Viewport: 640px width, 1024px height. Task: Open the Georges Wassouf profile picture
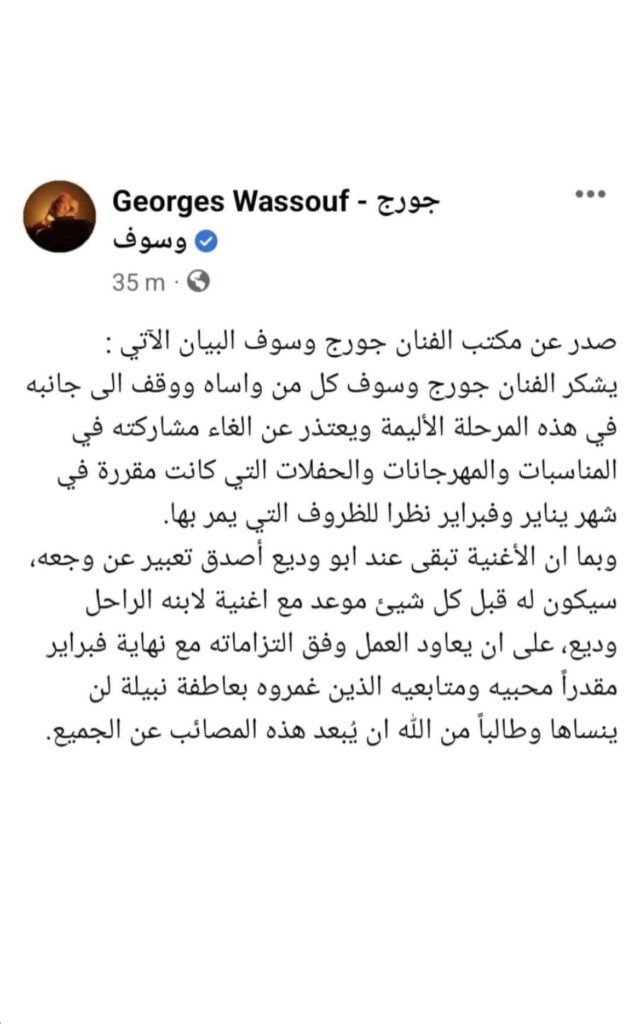click(61, 216)
